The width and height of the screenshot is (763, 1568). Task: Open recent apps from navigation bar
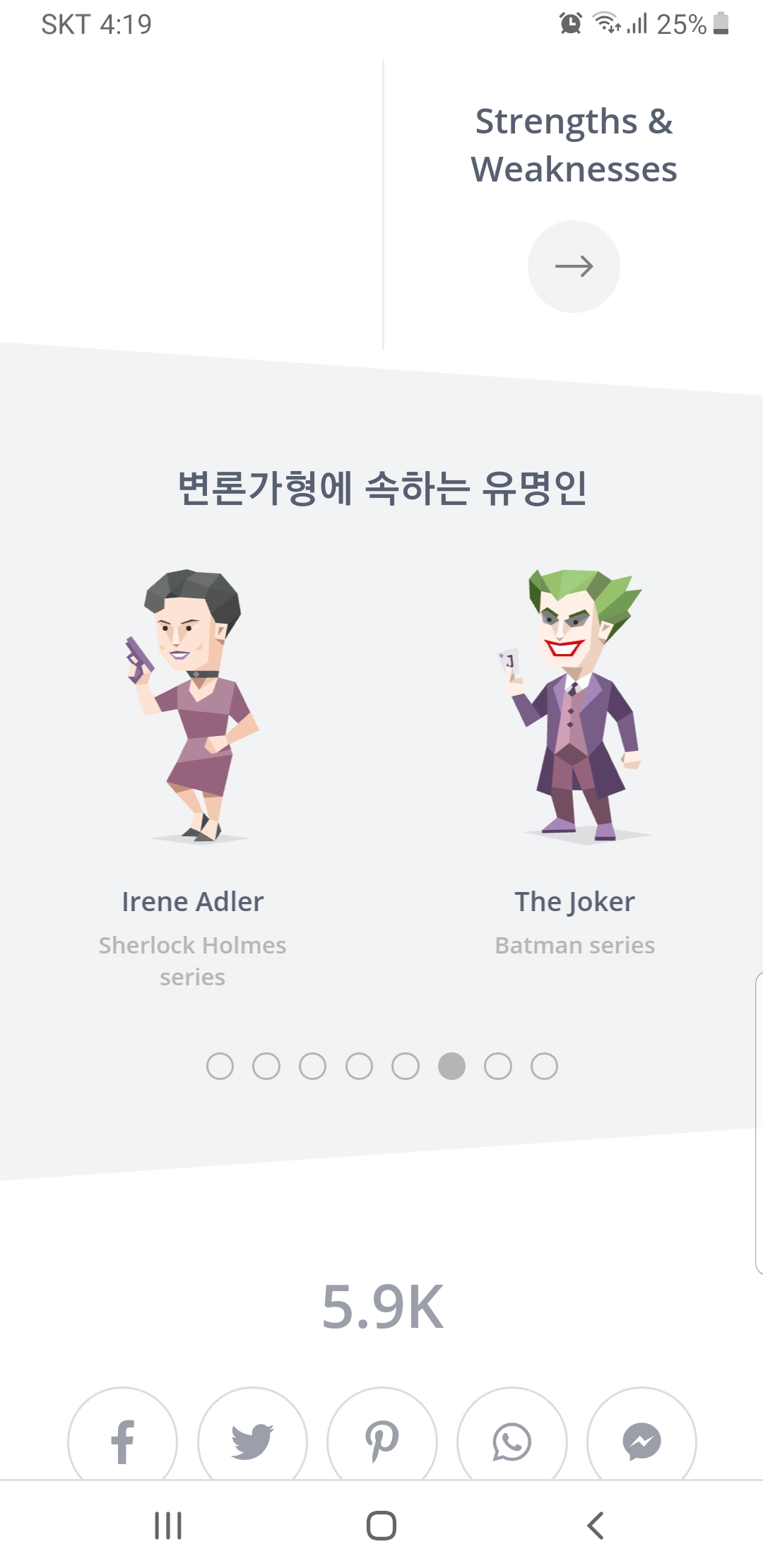click(x=168, y=1525)
